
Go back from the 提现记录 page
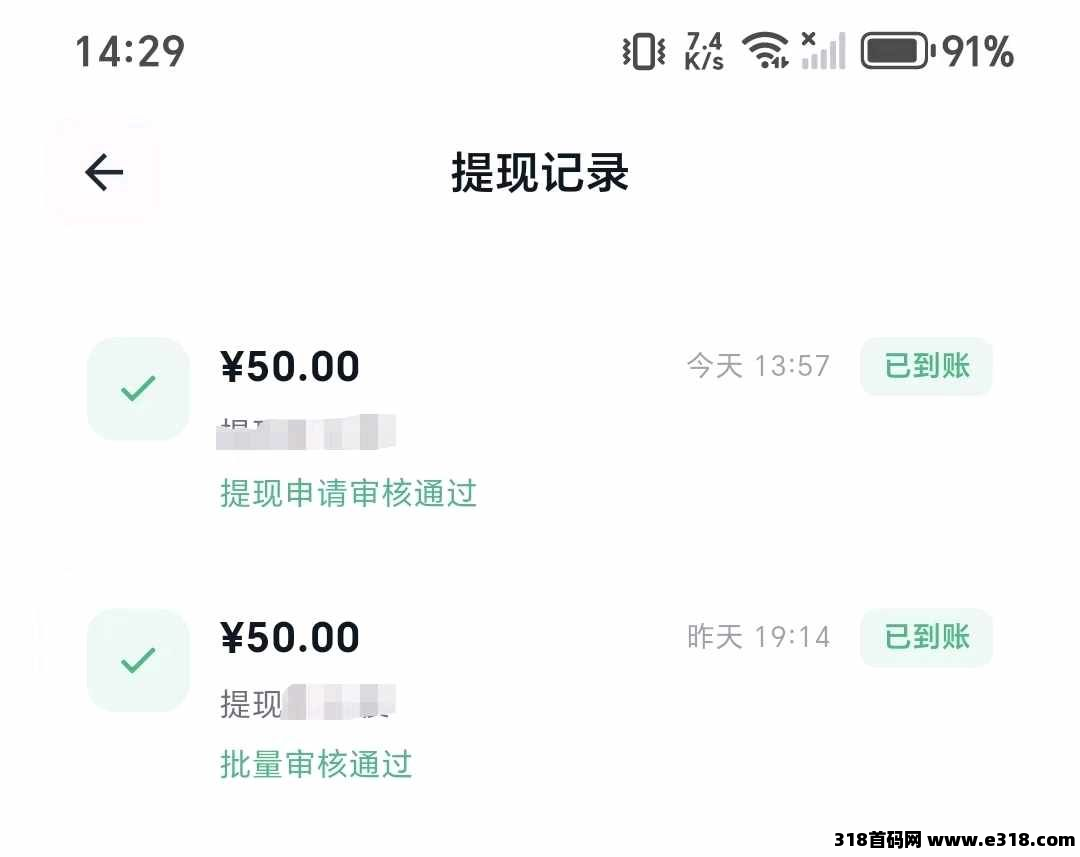click(104, 173)
